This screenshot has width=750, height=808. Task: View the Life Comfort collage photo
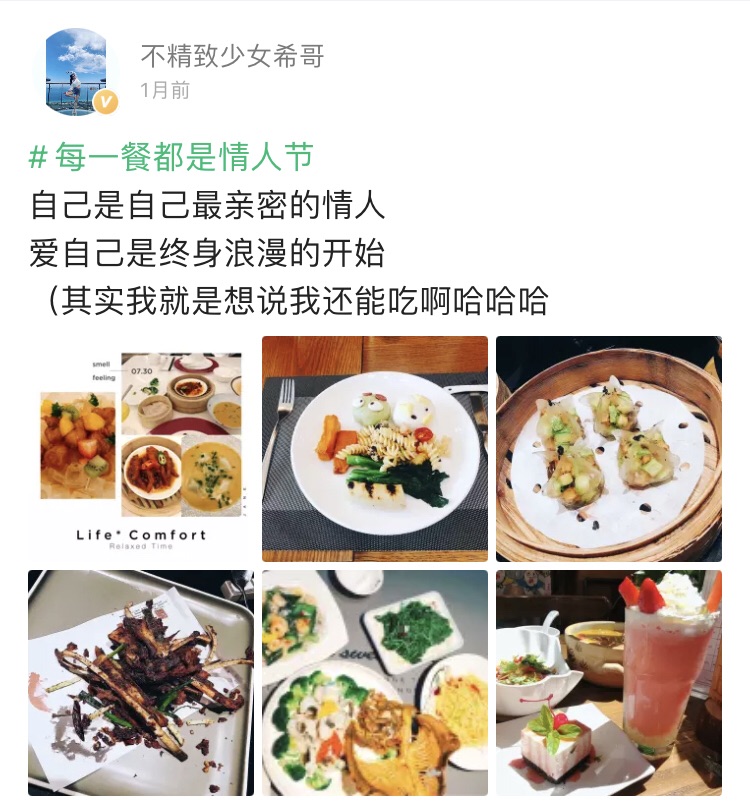click(x=141, y=448)
